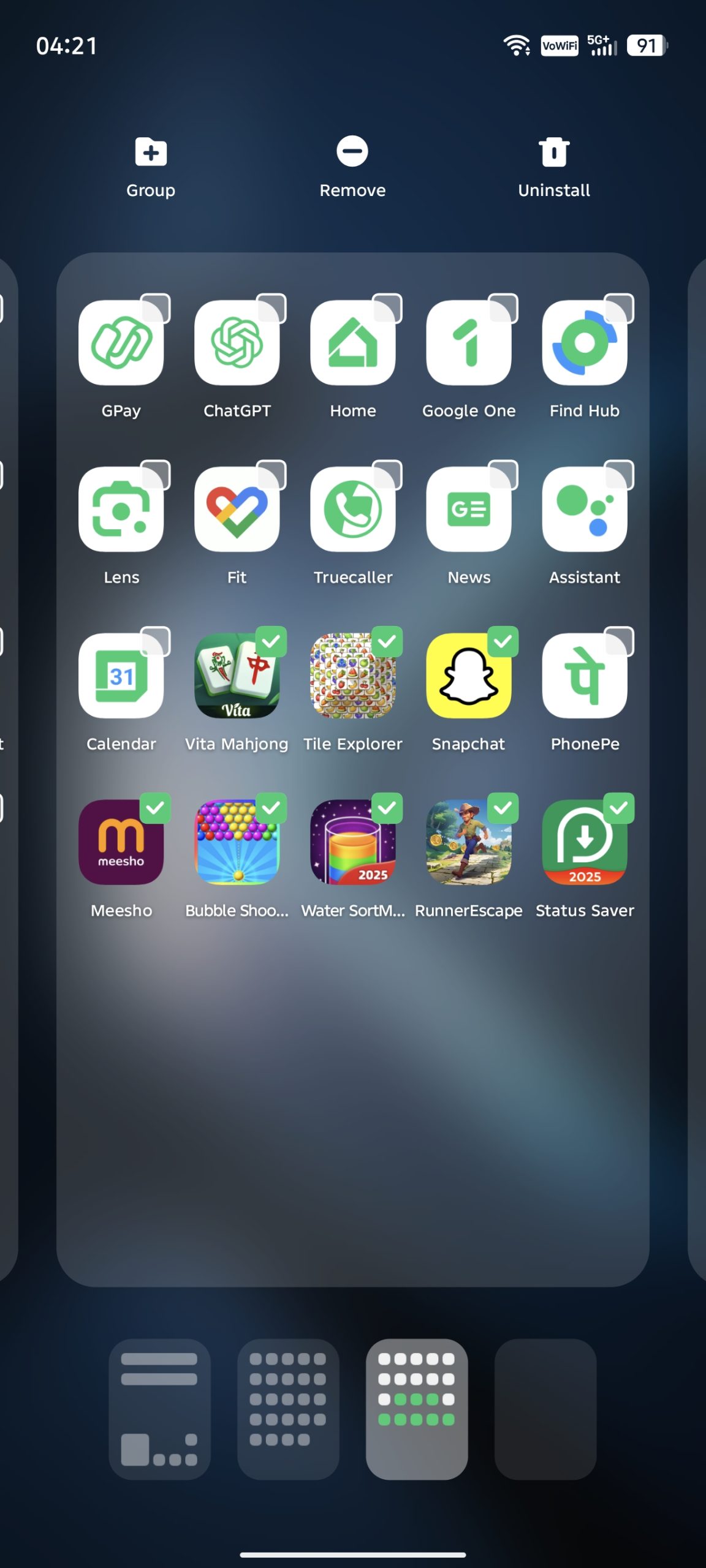Group the selected apps into a folder

(151, 165)
